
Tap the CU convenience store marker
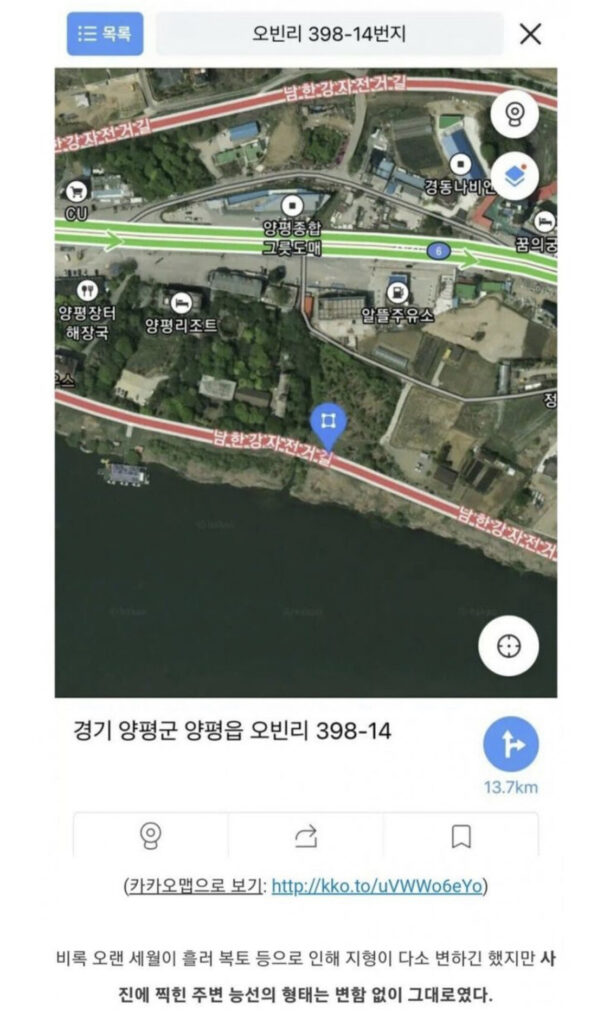point(77,191)
